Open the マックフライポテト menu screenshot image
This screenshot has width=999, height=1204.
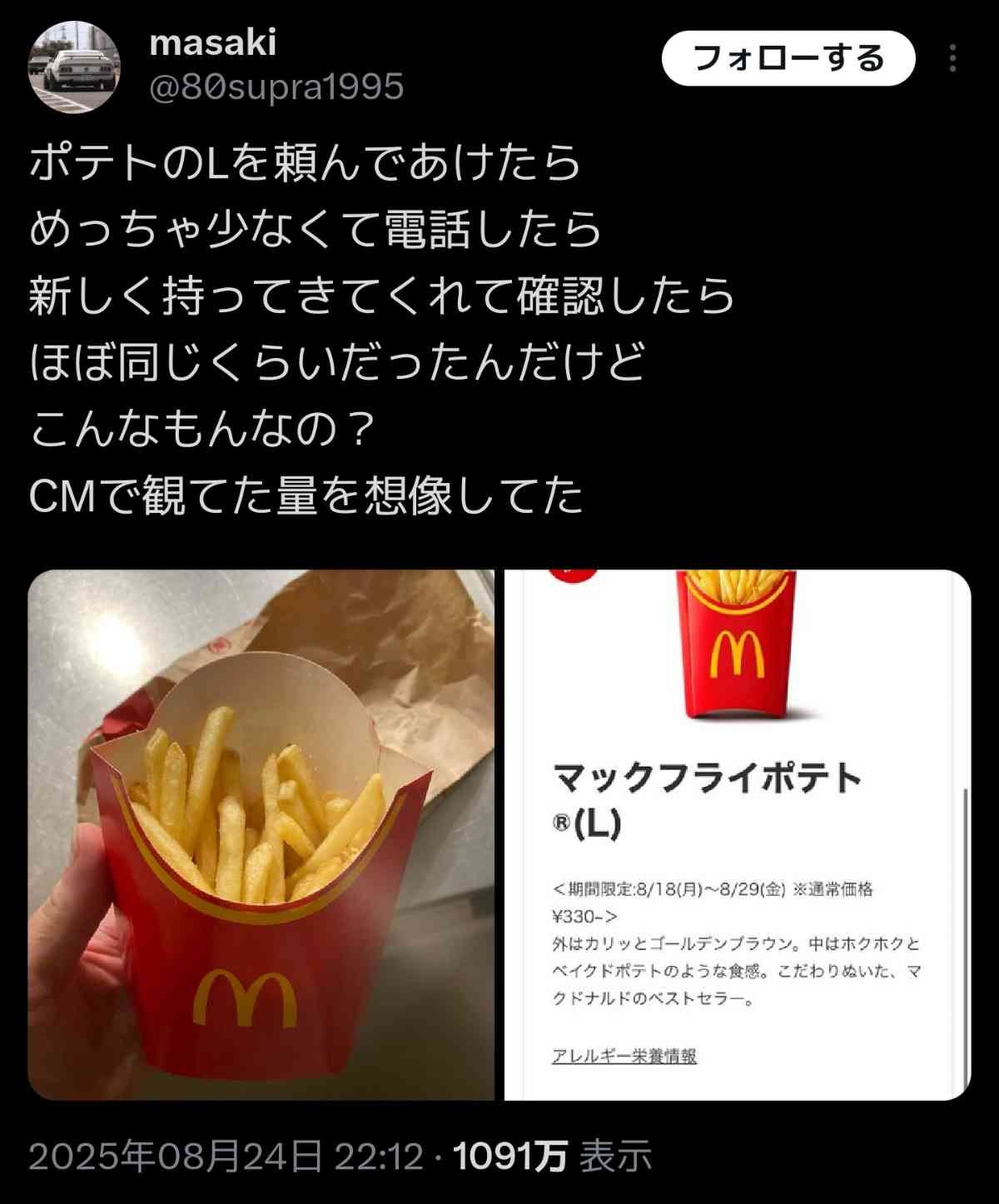tap(738, 834)
